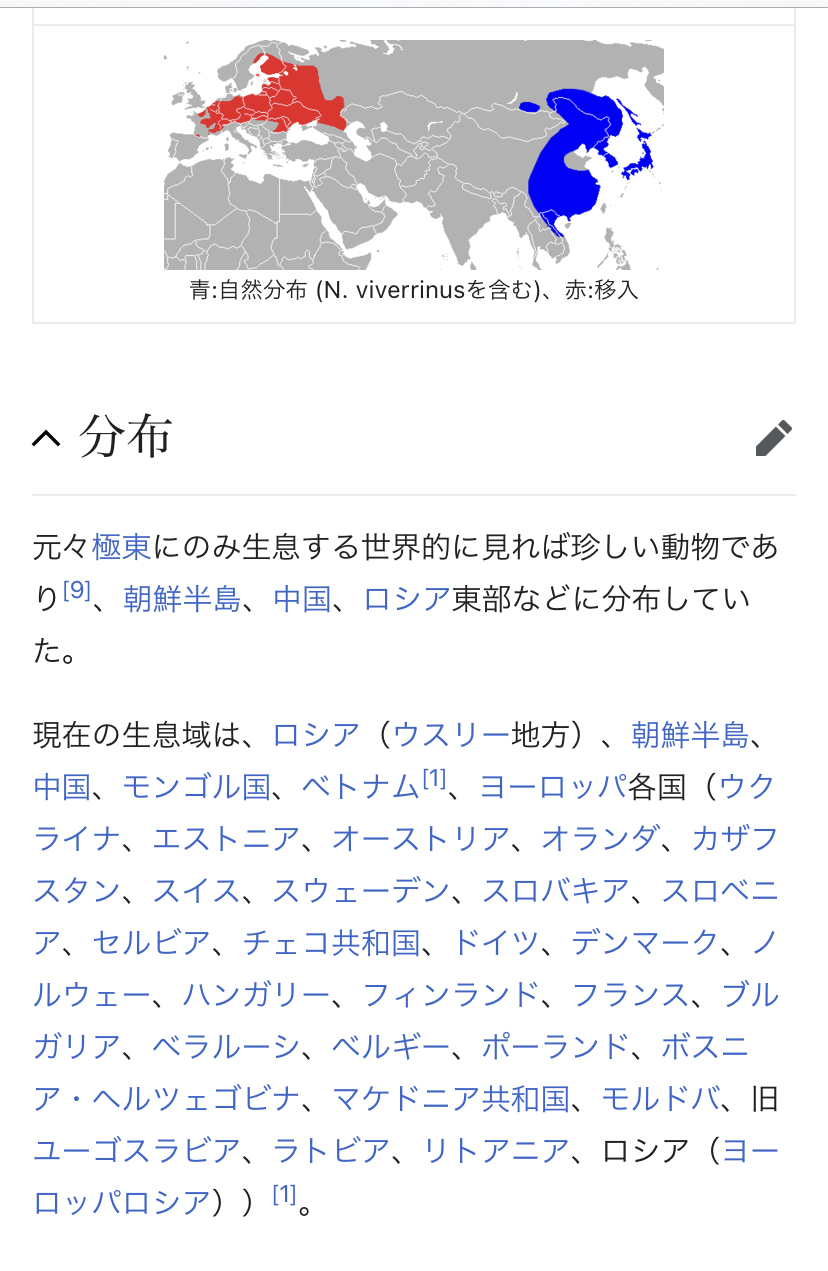
Task: Open the distribution map image
Action: coord(413,155)
